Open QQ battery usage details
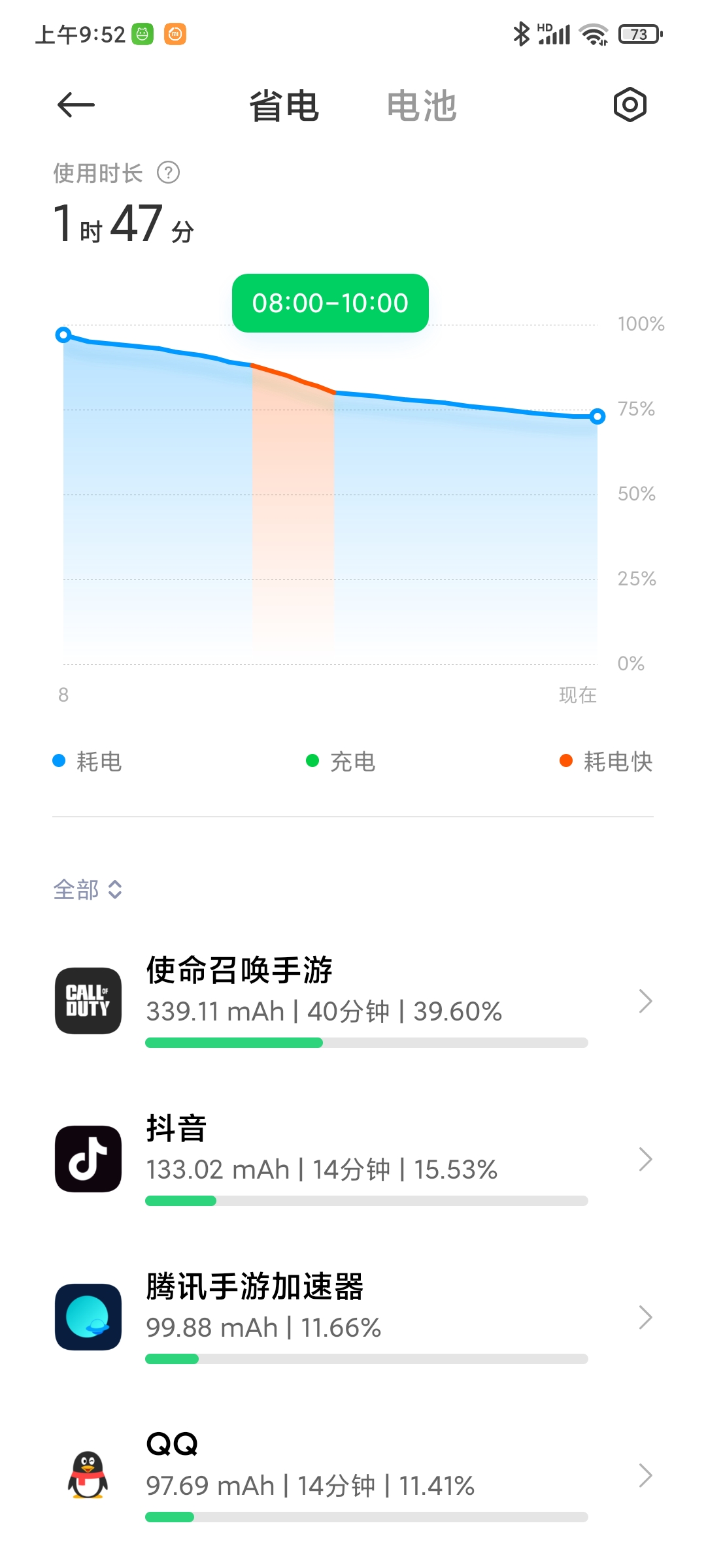 [x=353, y=1475]
